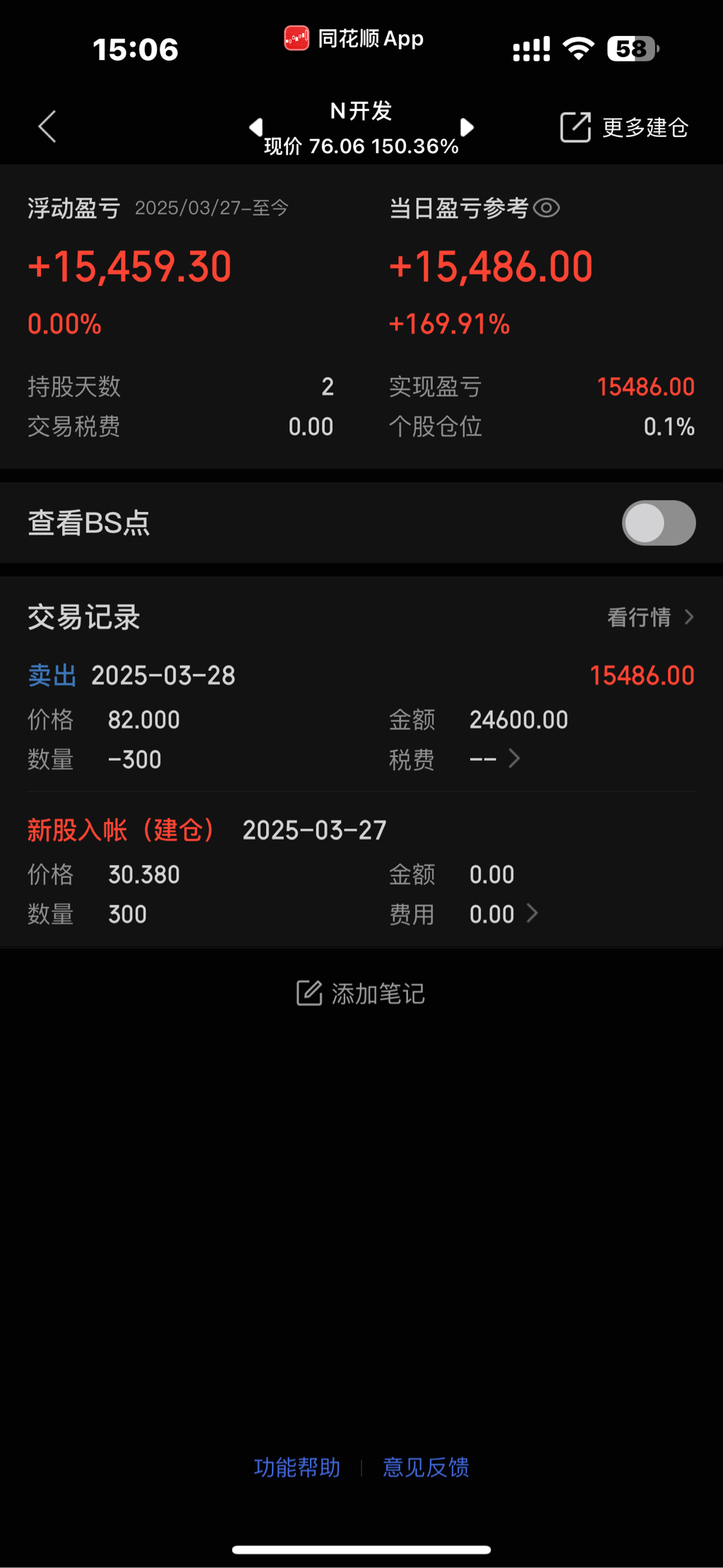Open 看行情 market quotes
The width and height of the screenshot is (723, 1568).
coord(650,617)
